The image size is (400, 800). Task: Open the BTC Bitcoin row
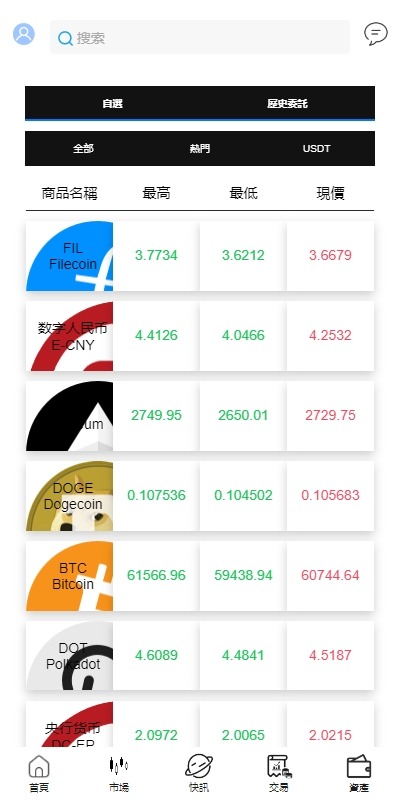pyautogui.click(x=200, y=576)
